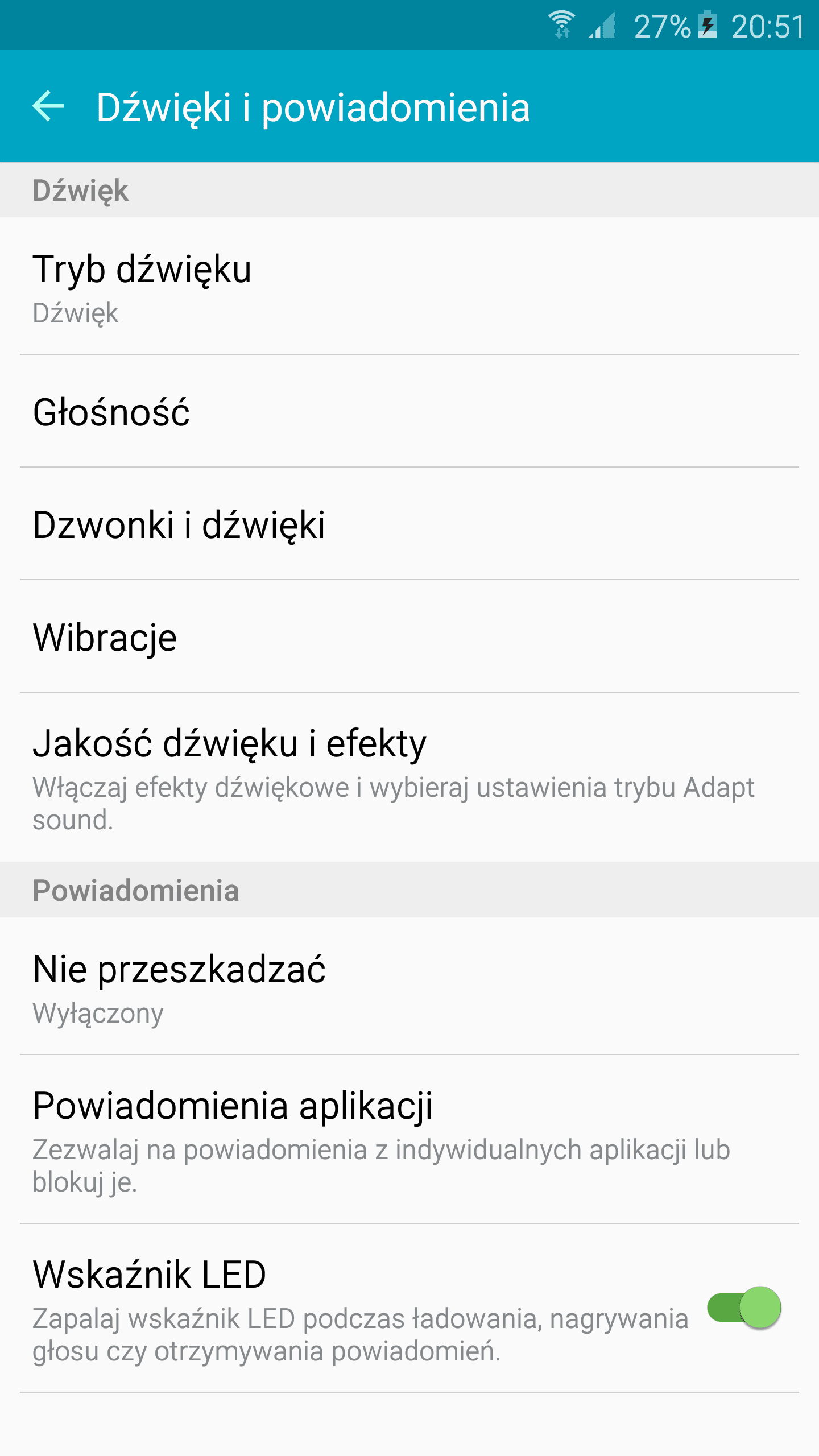Open Dzwonki i dźwięki
Screen dimensions: 819x1456
409,524
